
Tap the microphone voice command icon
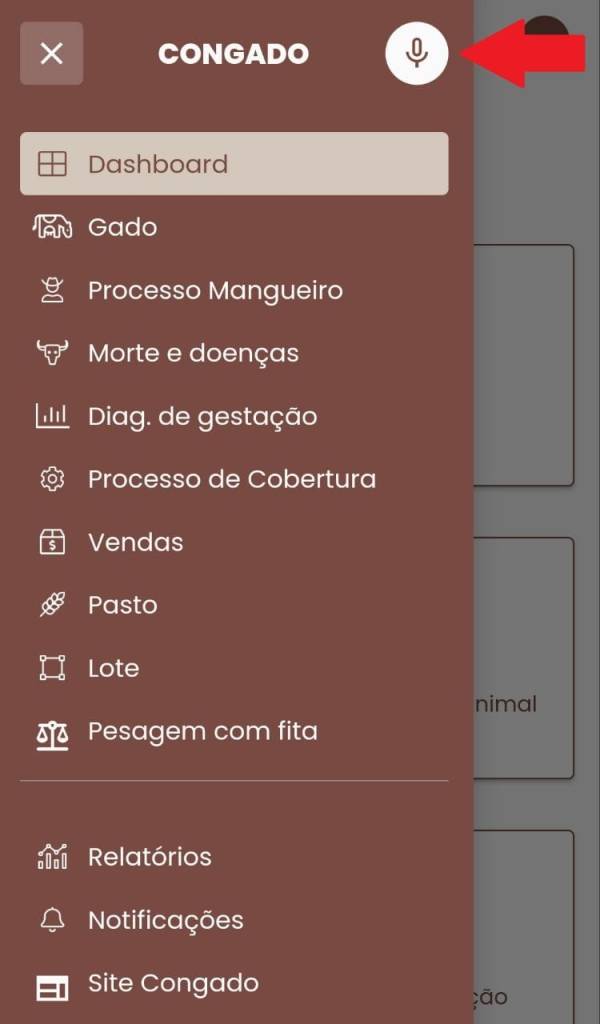coord(416,53)
